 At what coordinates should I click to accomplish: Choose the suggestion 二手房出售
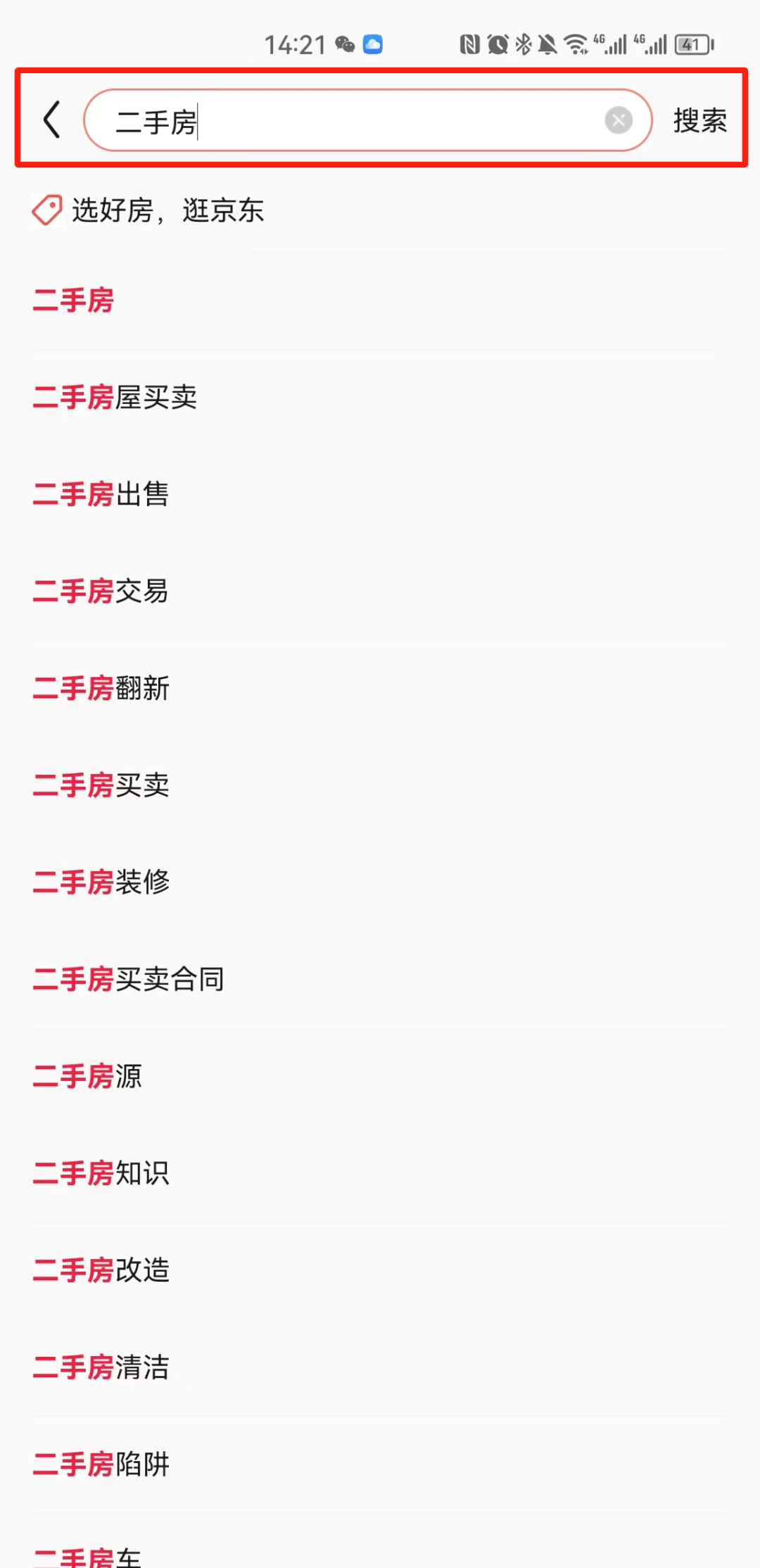(380, 495)
